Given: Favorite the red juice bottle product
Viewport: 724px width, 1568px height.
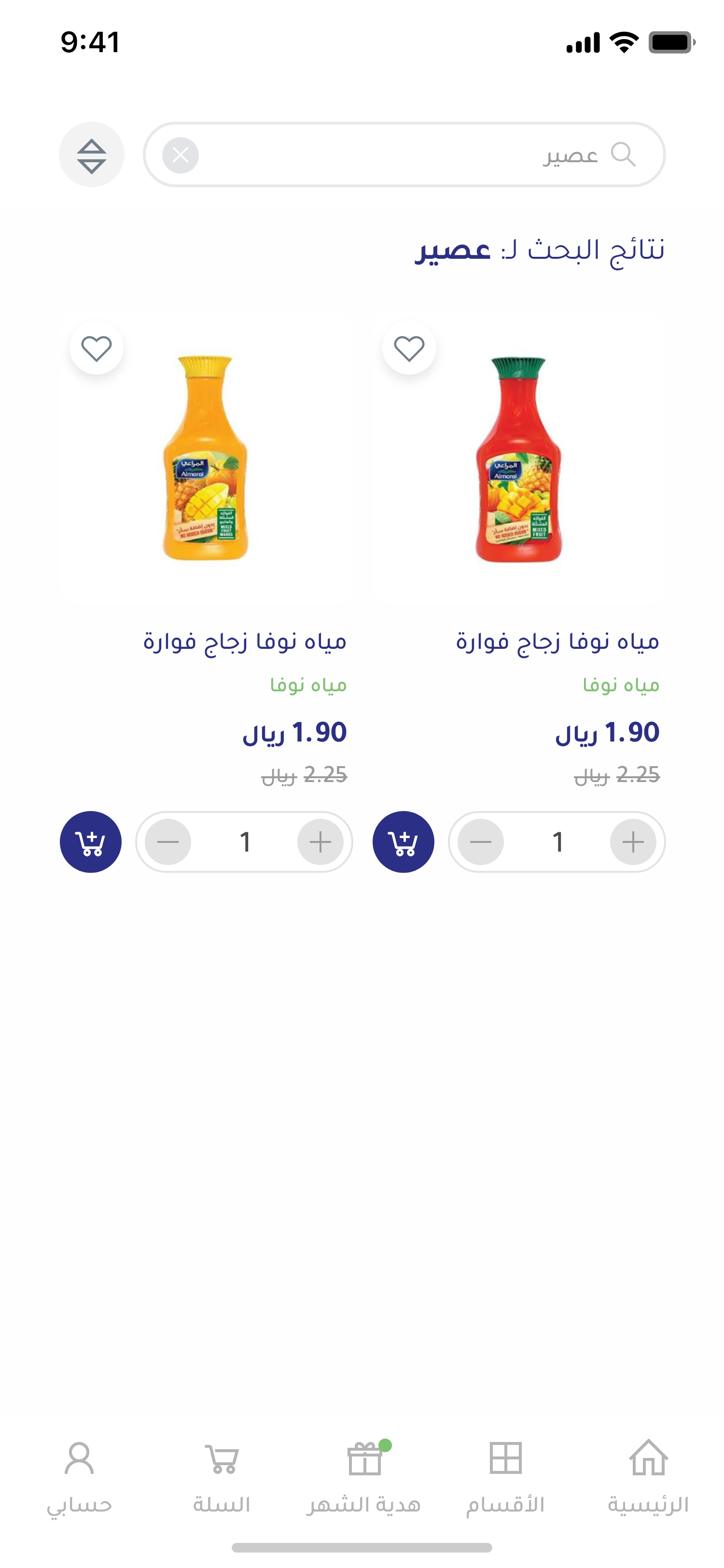Looking at the screenshot, I should tap(409, 348).
